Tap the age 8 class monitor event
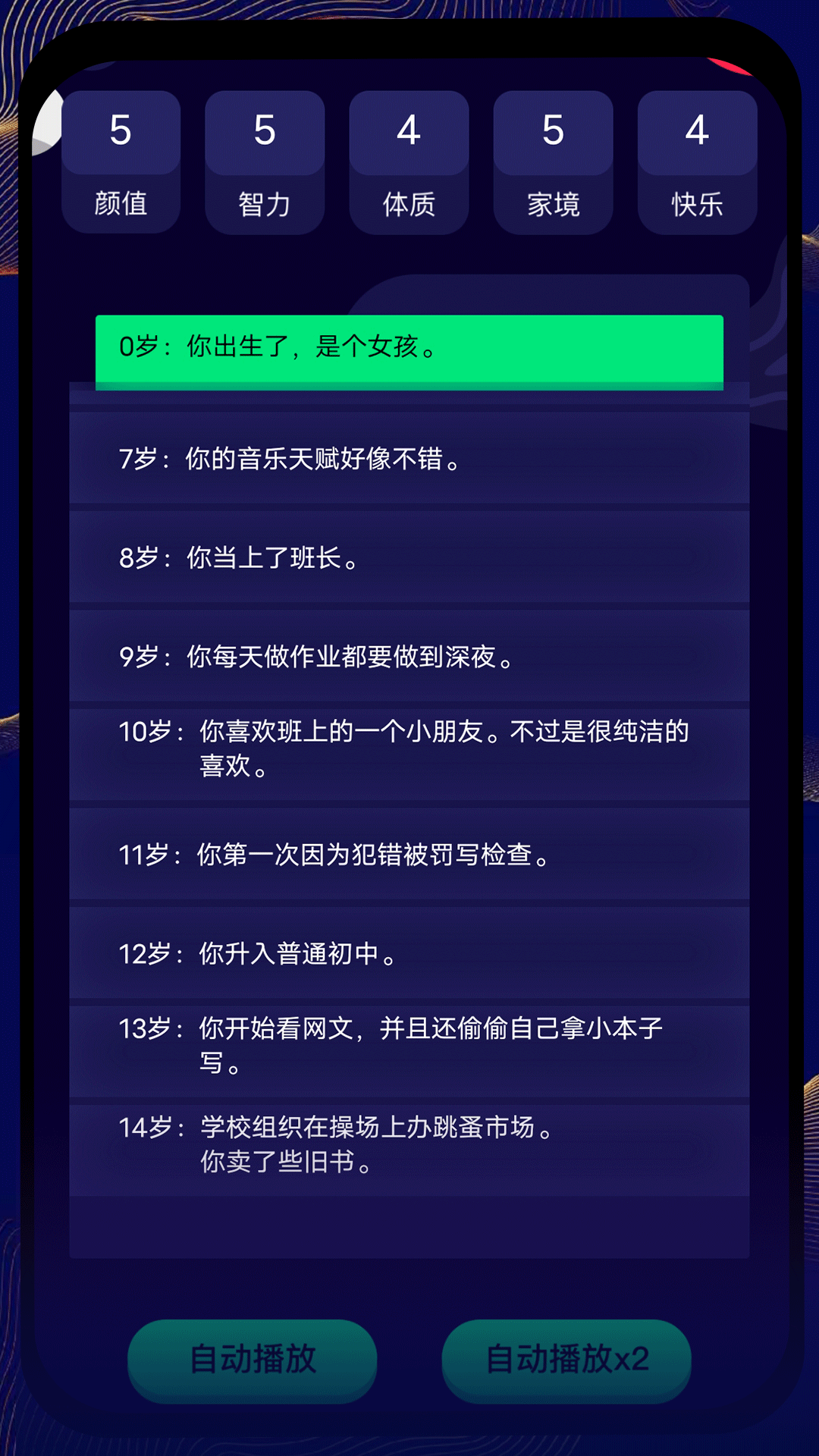The height and width of the screenshot is (1456, 819). pos(409,557)
